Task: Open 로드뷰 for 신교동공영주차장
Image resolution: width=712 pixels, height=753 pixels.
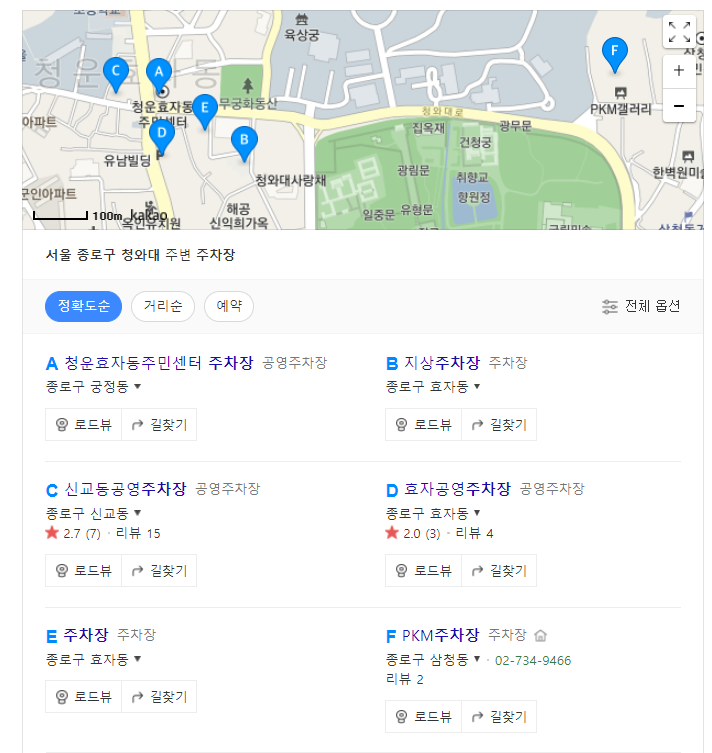Action: (x=84, y=571)
